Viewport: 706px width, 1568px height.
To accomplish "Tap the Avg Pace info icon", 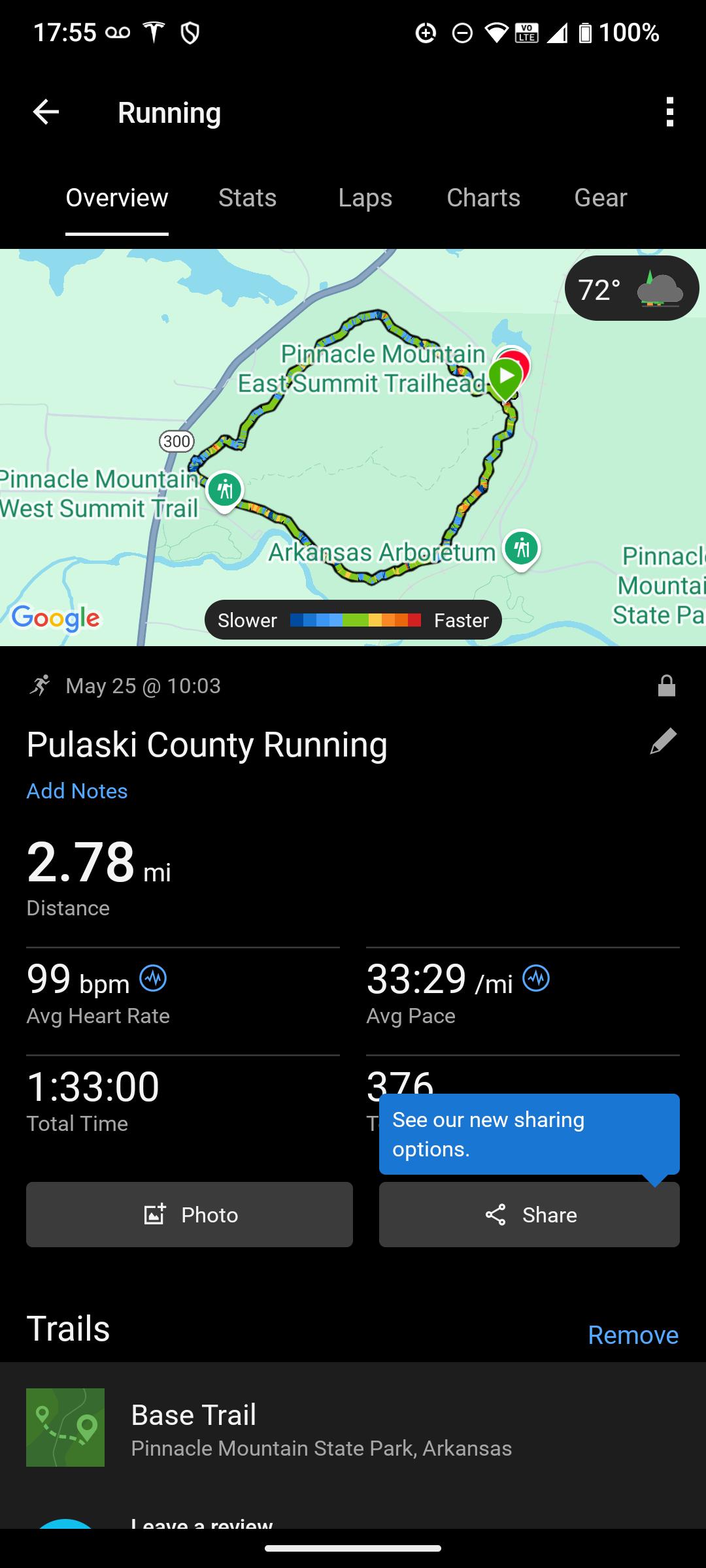I will (536, 979).
